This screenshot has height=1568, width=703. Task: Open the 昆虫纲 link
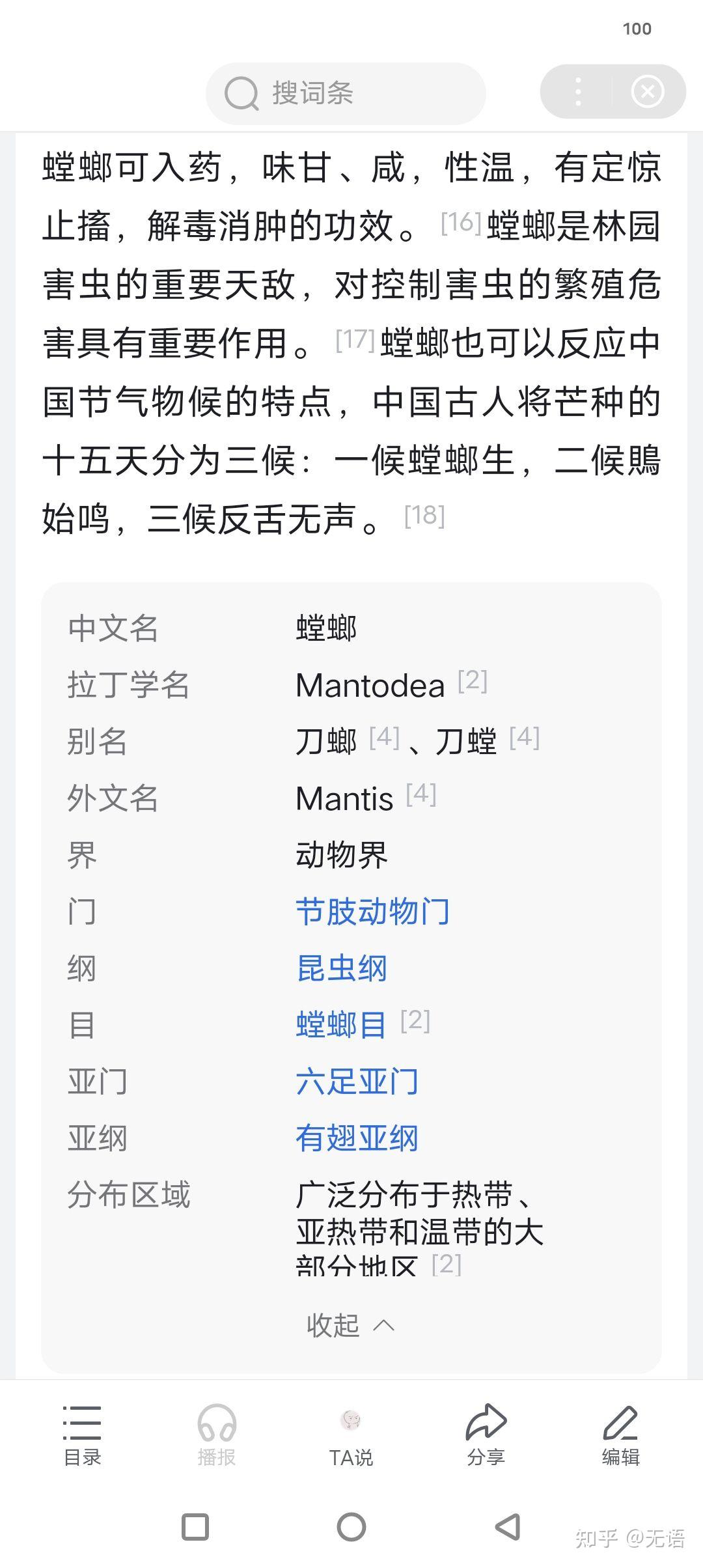point(342,968)
